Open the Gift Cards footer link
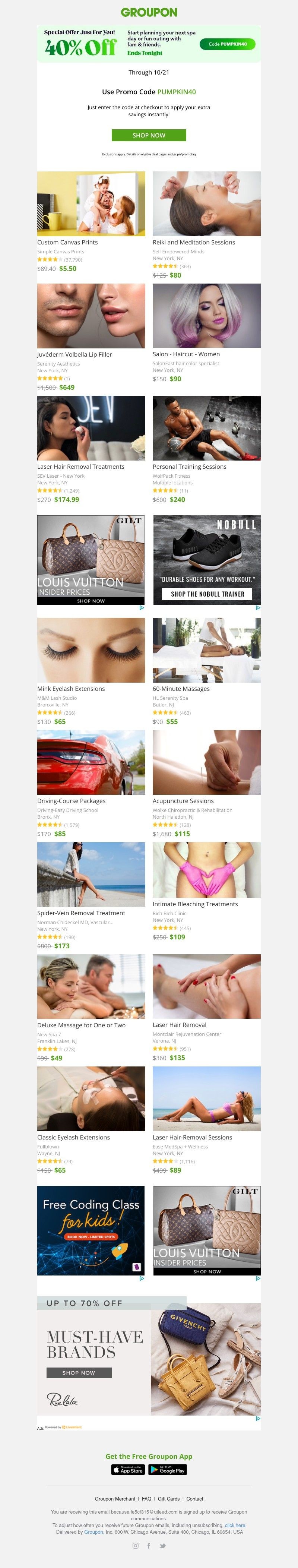The width and height of the screenshot is (298, 1568). pyautogui.click(x=168, y=1499)
